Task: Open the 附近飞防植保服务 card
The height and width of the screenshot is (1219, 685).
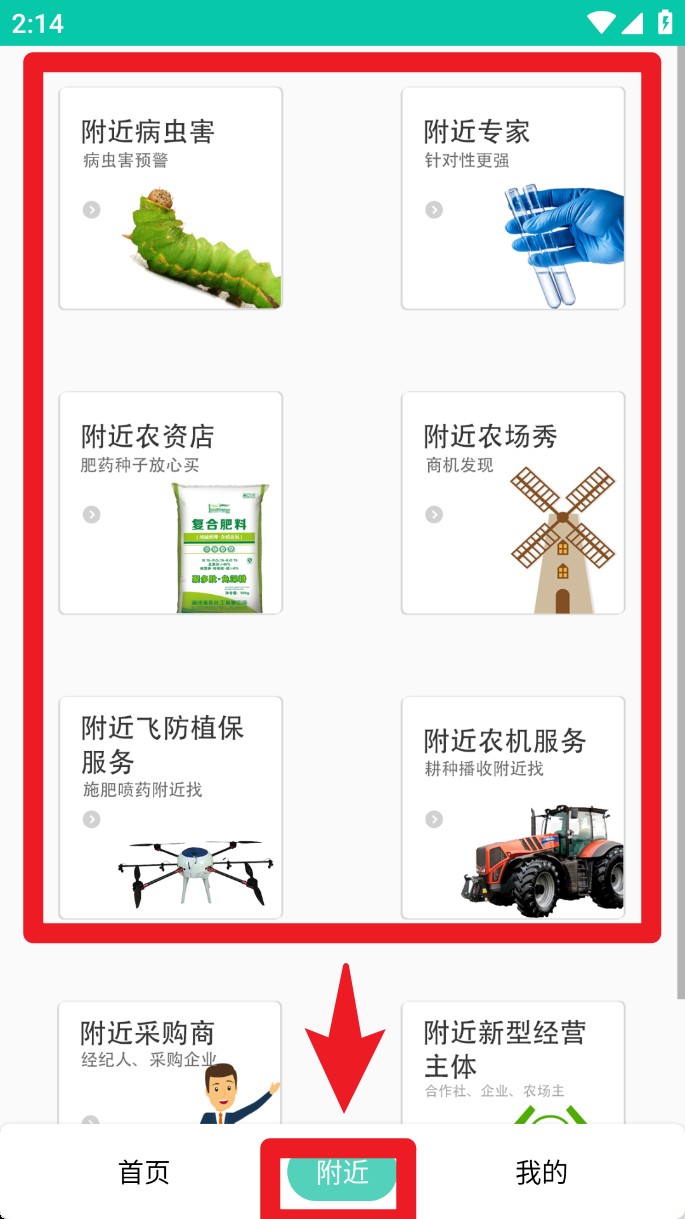Action: coord(171,808)
